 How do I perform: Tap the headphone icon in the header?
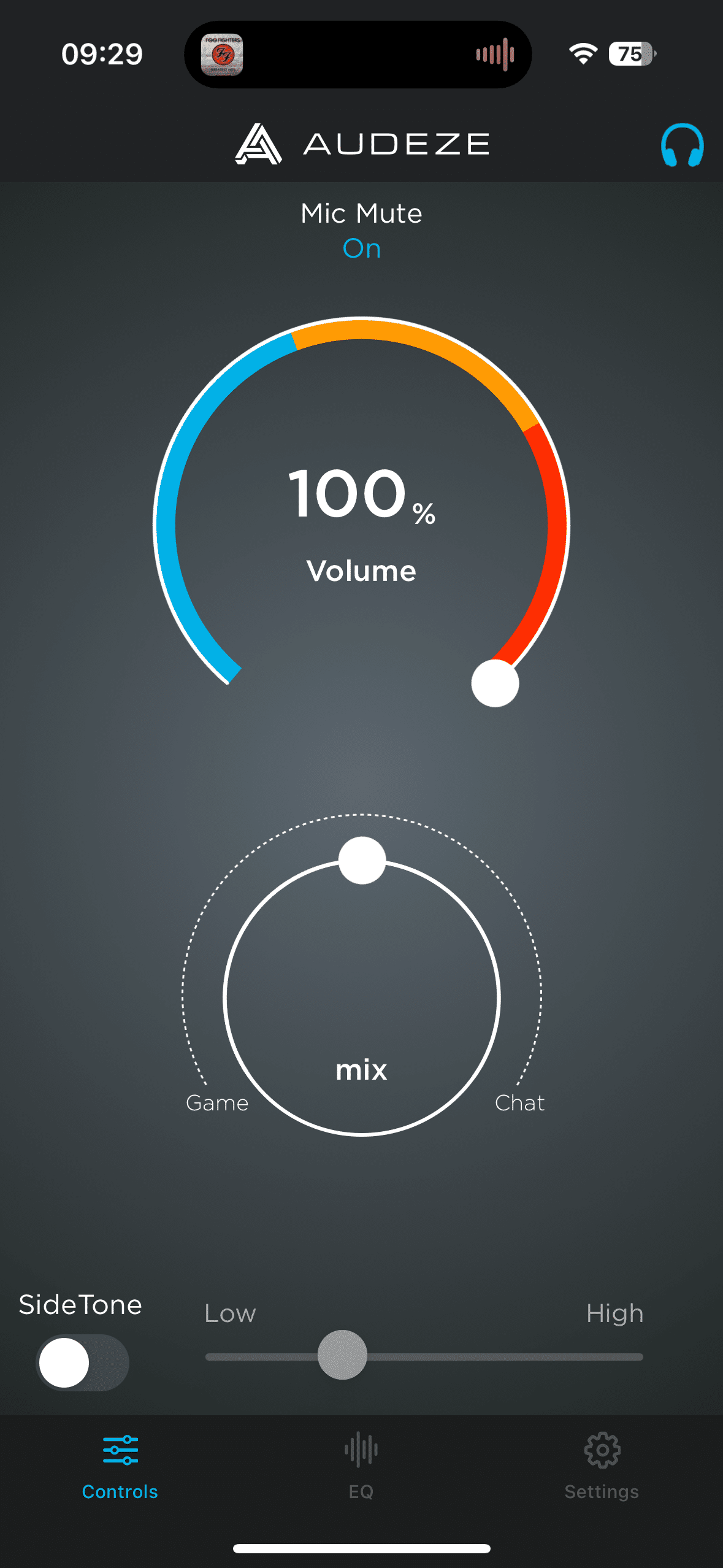pyautogui.click(x=682, y=145)
